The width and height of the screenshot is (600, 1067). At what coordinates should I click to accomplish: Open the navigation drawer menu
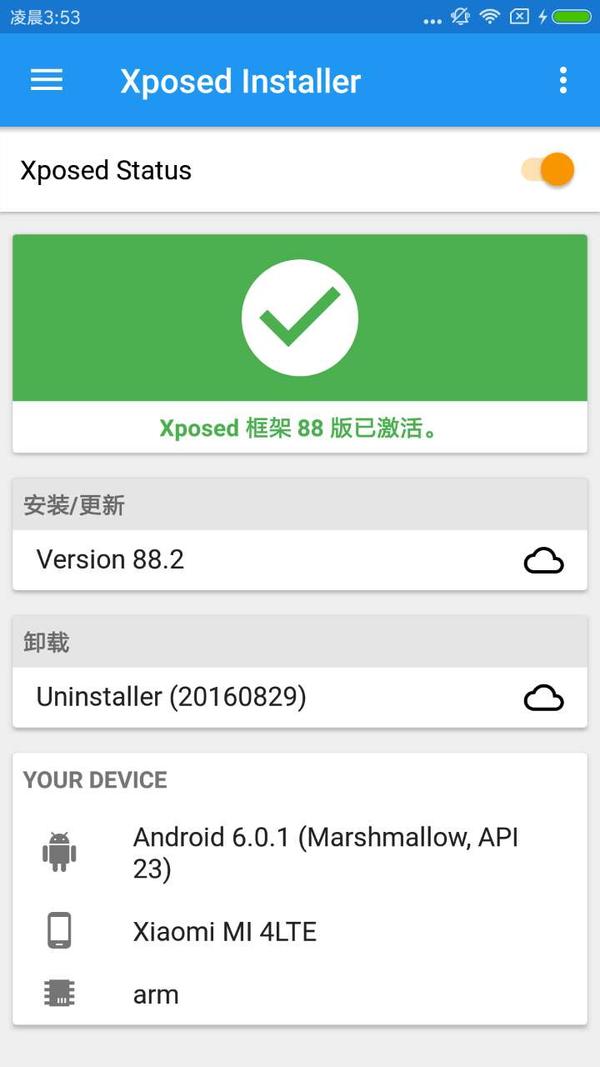click(46, 81)
